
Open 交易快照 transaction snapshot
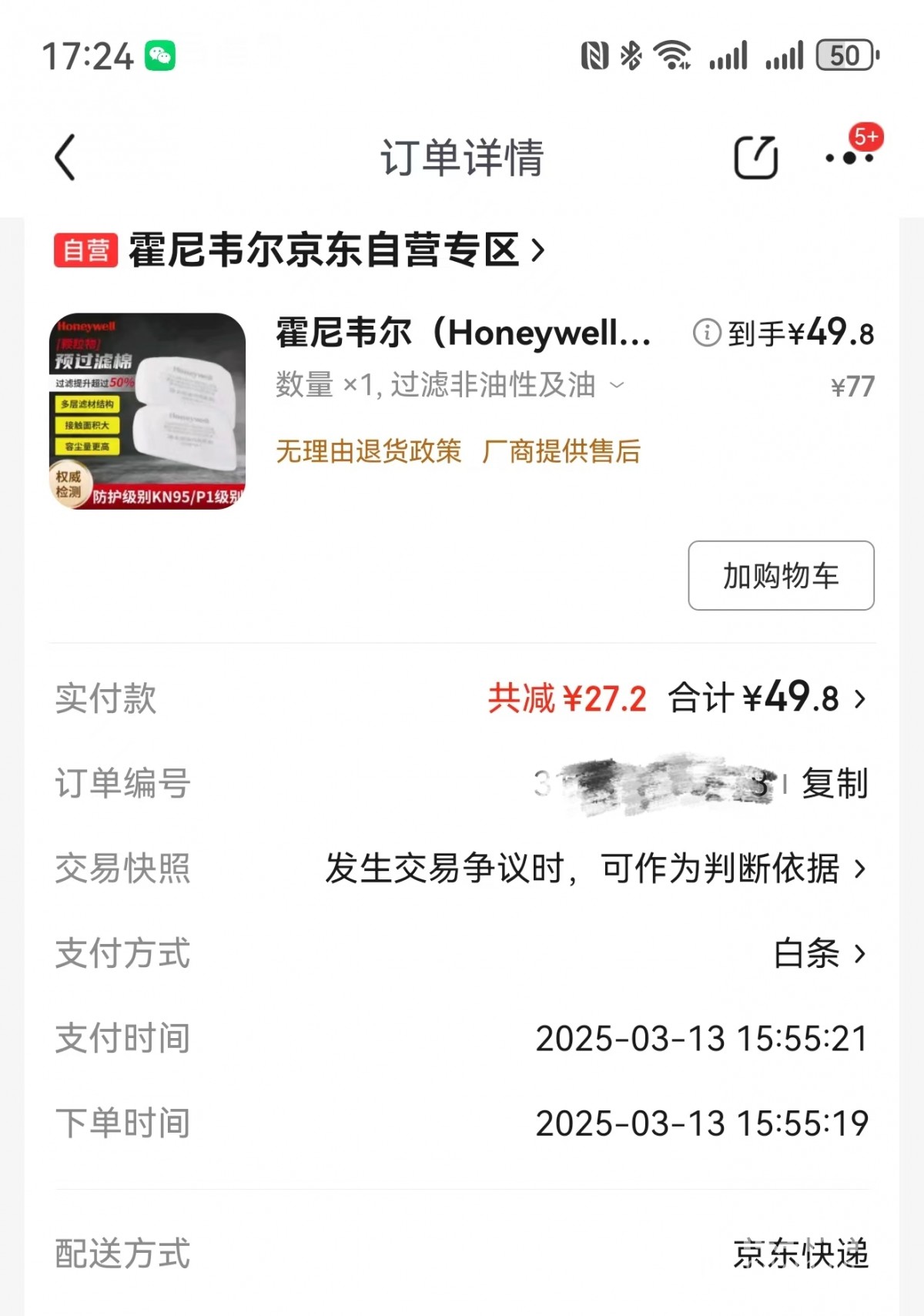coord(594,869)
